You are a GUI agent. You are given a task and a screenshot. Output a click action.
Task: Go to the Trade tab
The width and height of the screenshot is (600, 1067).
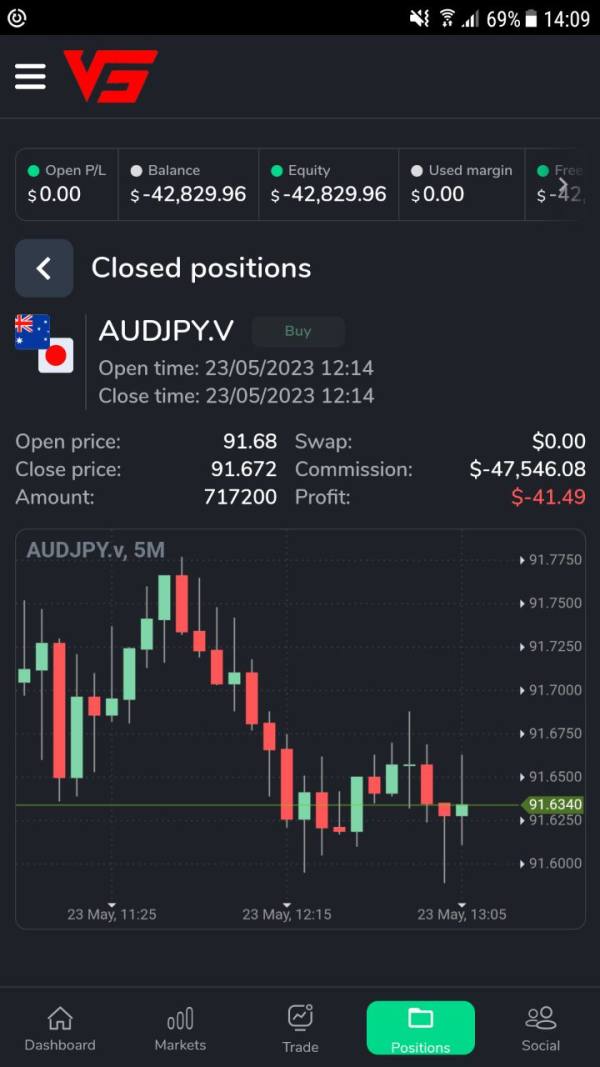300,1029
